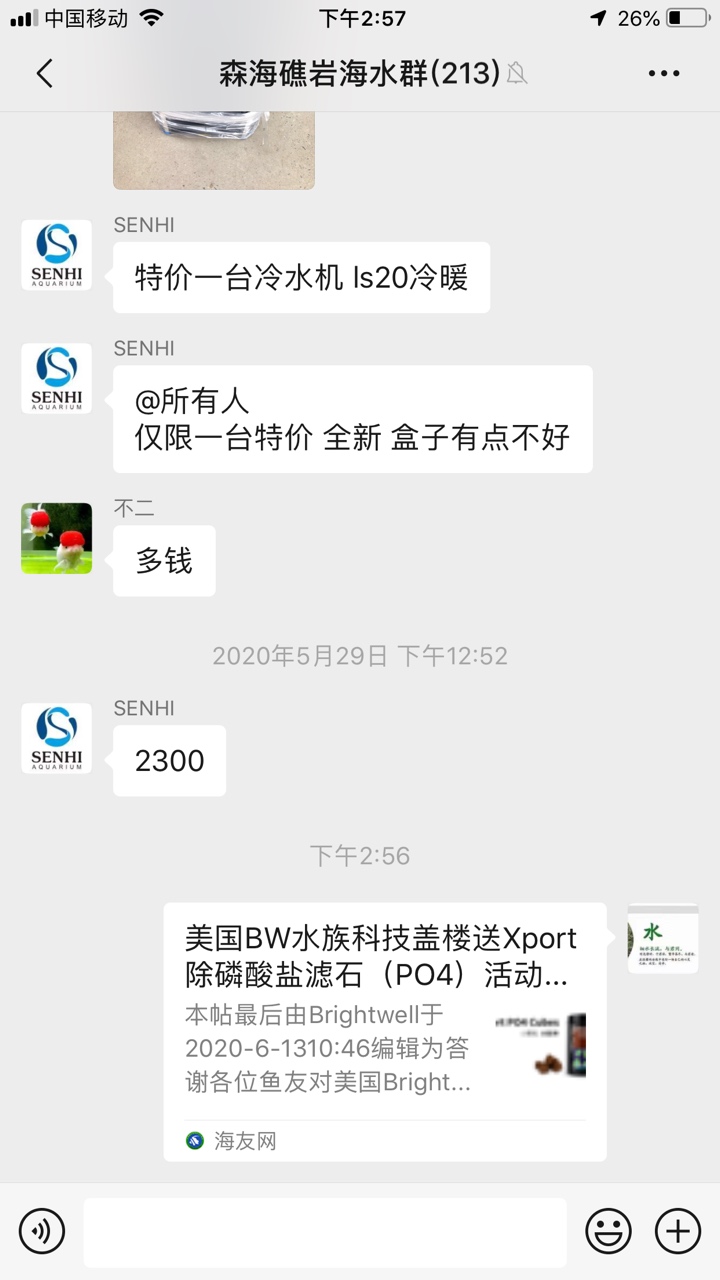Switch to voice message input
This screenshot has height=1280, width=720.
tap(41, 1231)
